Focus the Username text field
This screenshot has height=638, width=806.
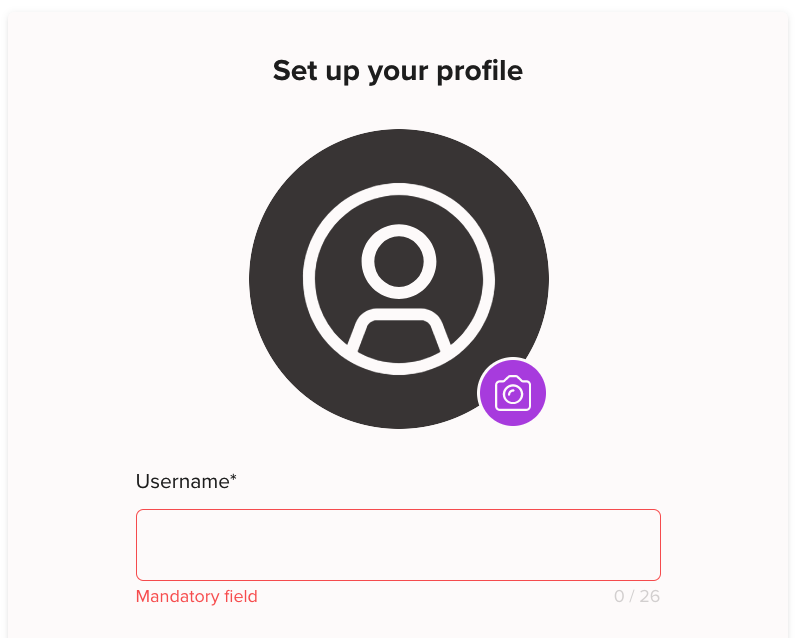[398, 545]
